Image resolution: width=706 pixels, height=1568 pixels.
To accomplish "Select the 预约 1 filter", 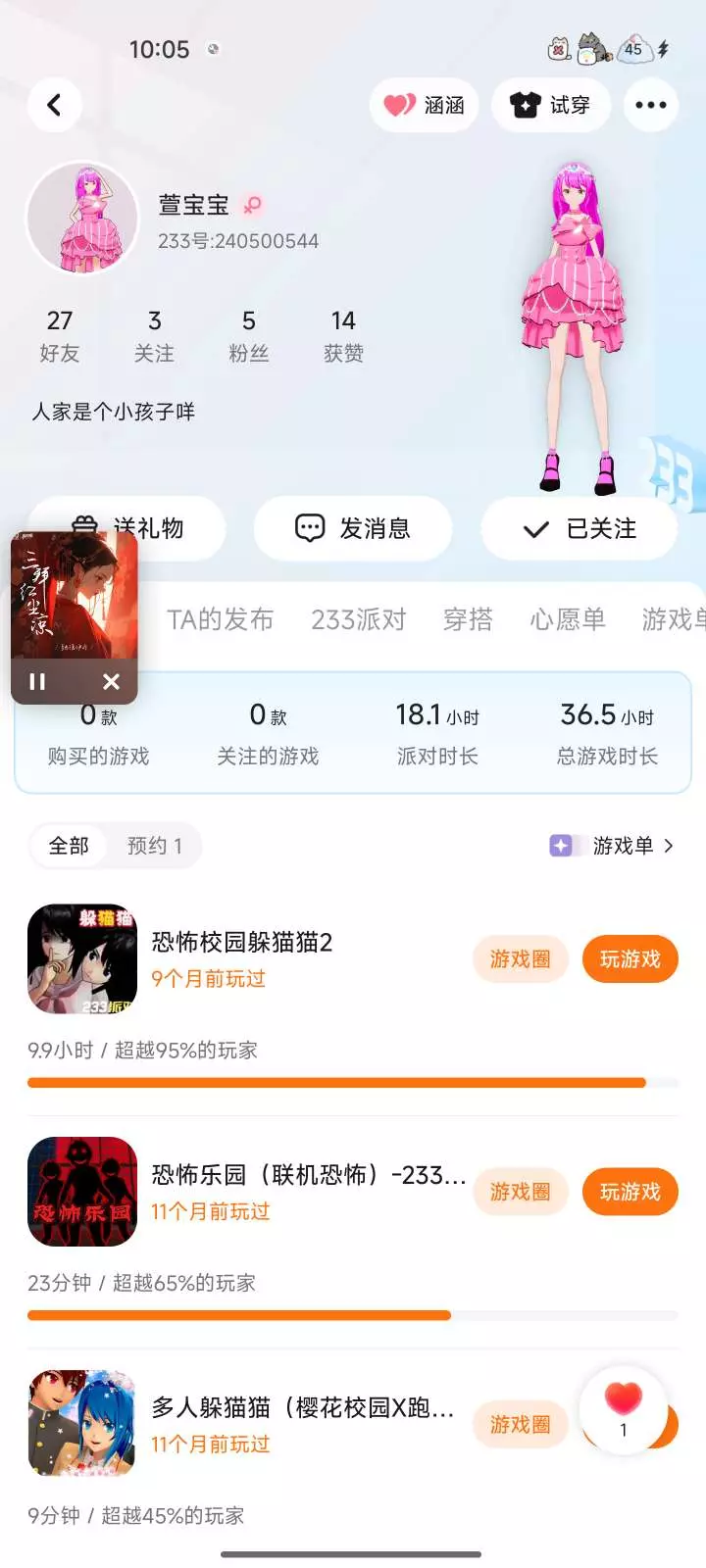I will pyautogui.click(x=155, y=846).
